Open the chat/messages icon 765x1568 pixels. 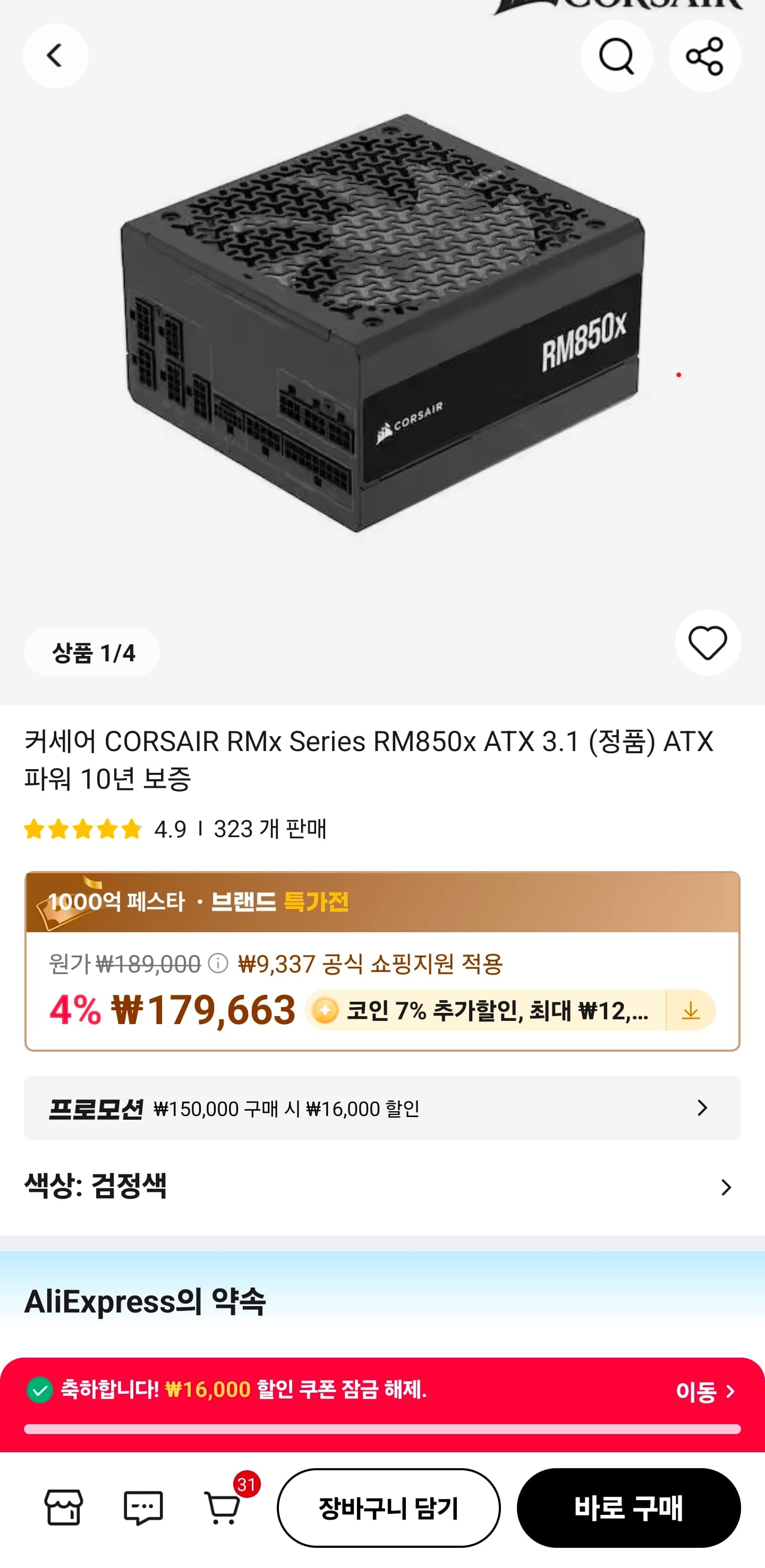(x=142, y=1509)
